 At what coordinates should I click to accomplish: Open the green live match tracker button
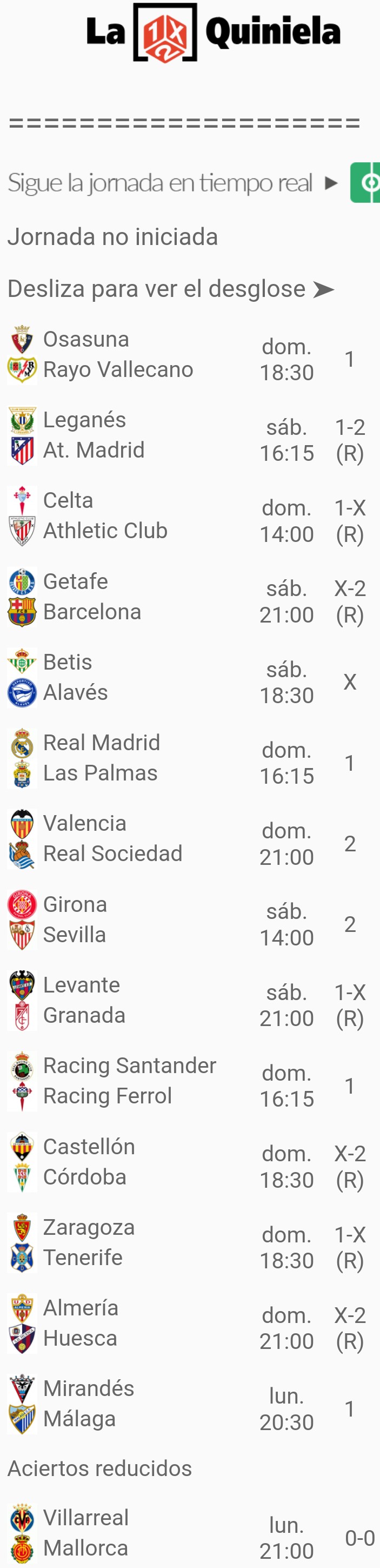click(x=366, y=183)
